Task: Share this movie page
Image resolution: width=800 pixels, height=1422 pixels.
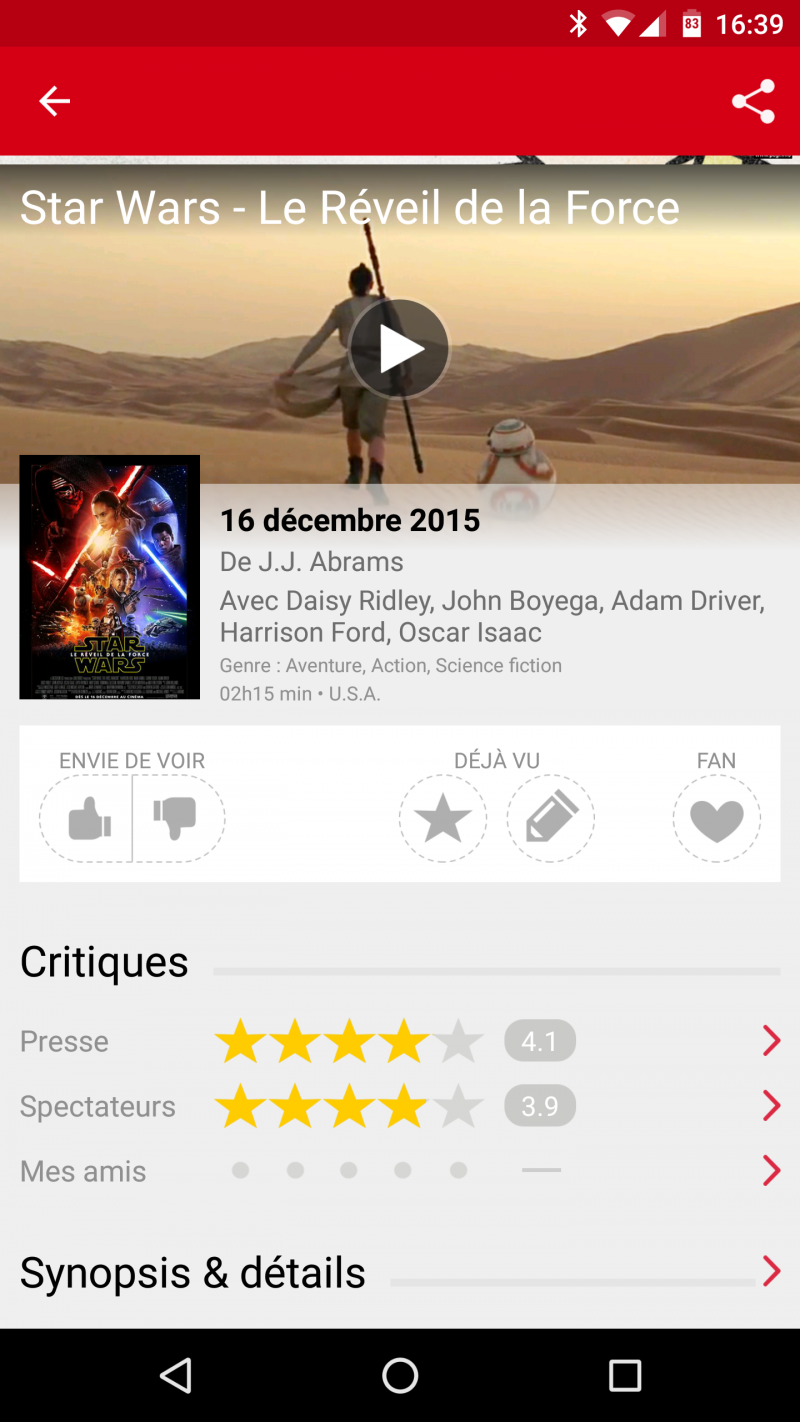Action: [x=753, y=101]
